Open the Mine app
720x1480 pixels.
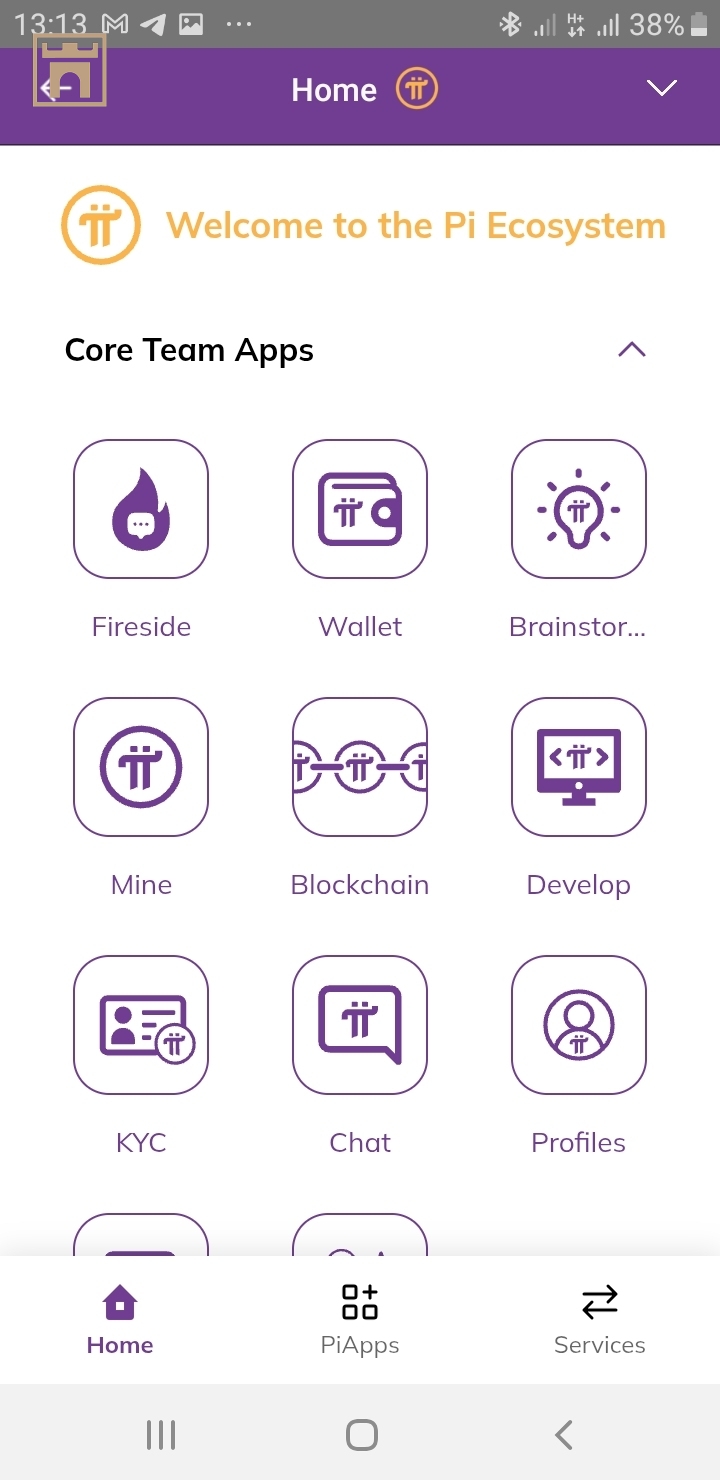[x=141, y=767]
